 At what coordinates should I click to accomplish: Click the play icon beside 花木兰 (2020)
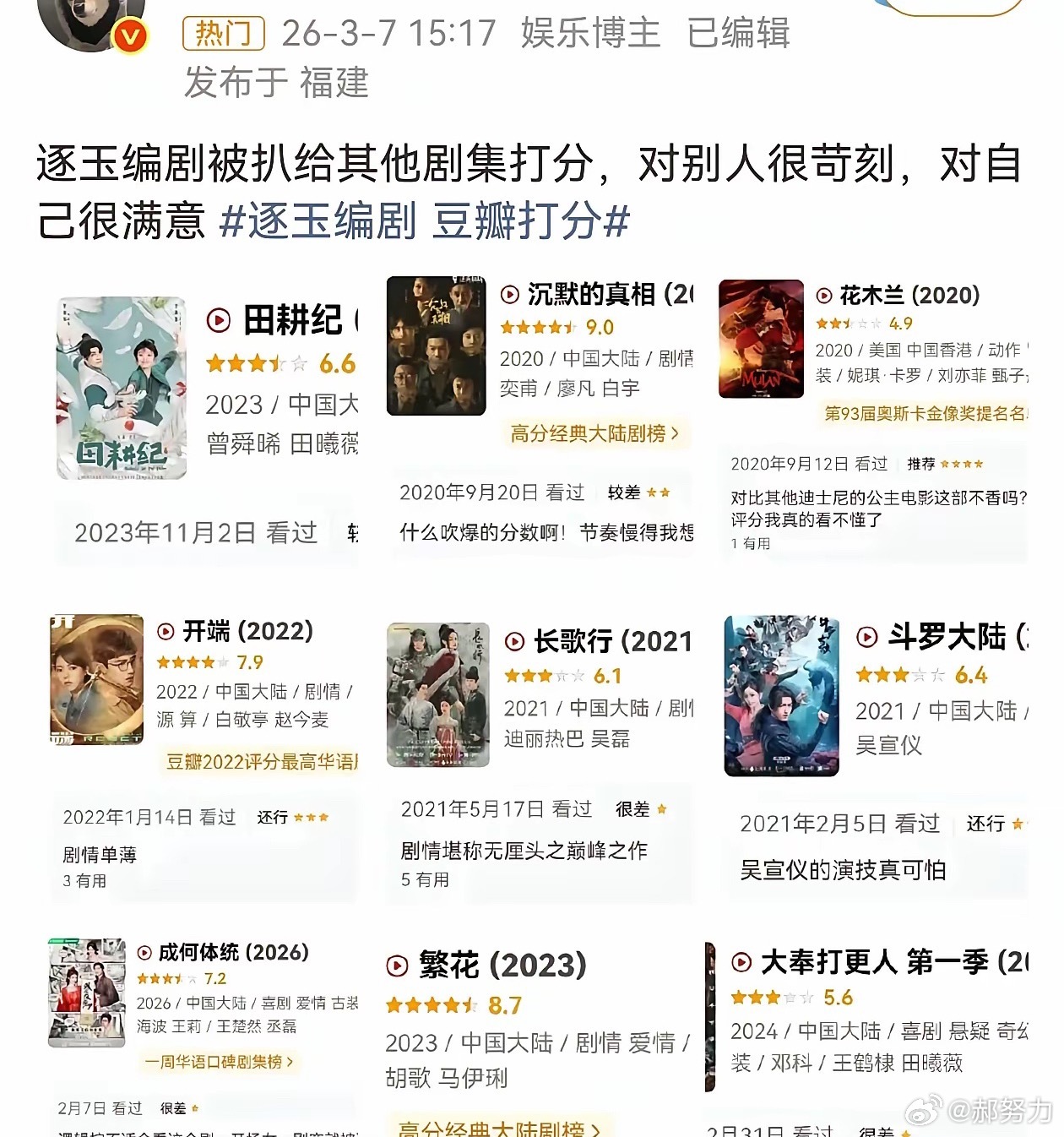tap(822, 296)
